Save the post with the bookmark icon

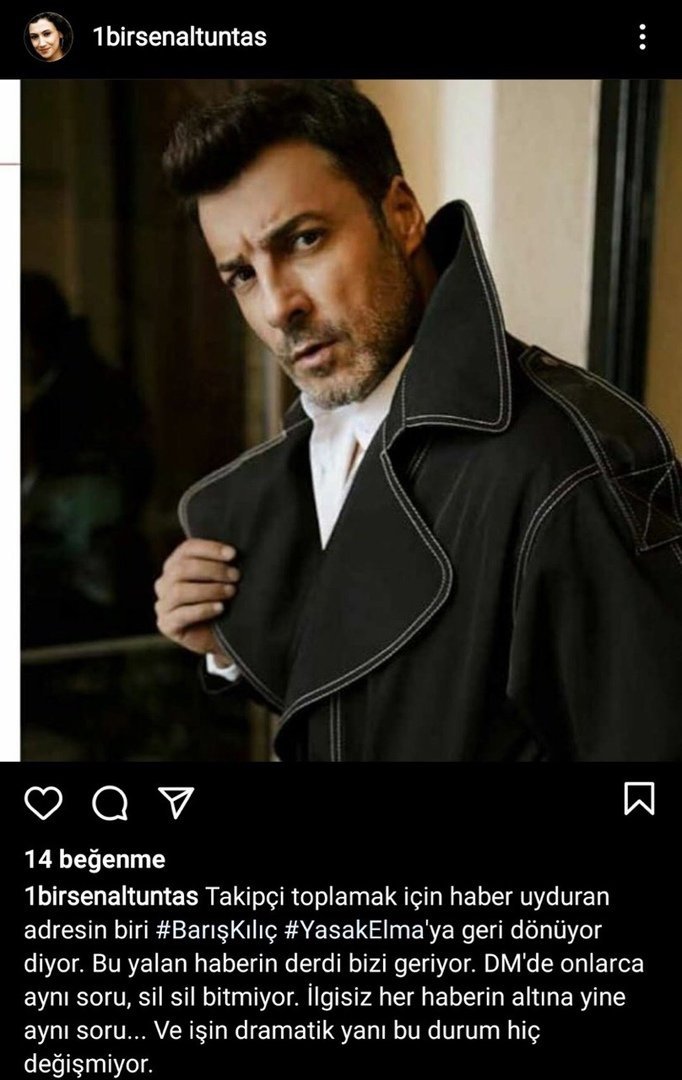pos(639,799)
